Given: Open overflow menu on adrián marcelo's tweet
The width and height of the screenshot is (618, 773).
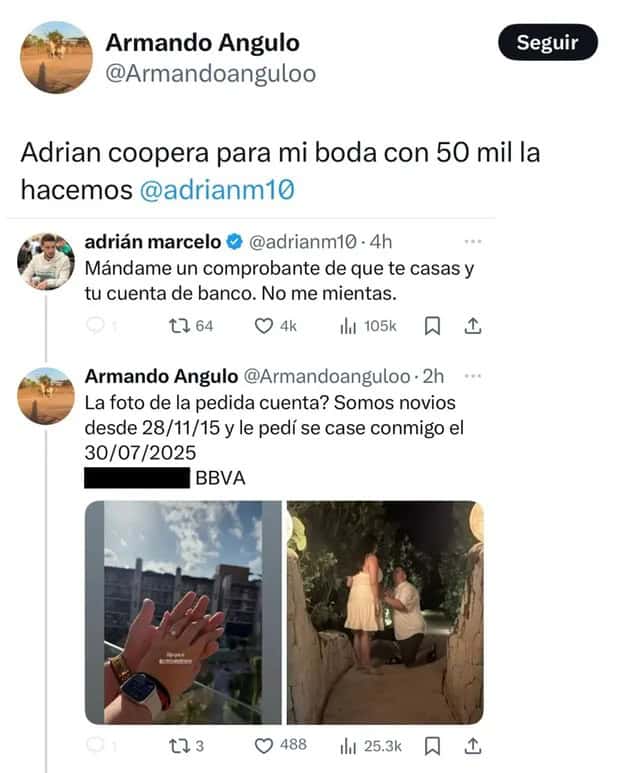Looking at the screenshot, I should [474, 241].
